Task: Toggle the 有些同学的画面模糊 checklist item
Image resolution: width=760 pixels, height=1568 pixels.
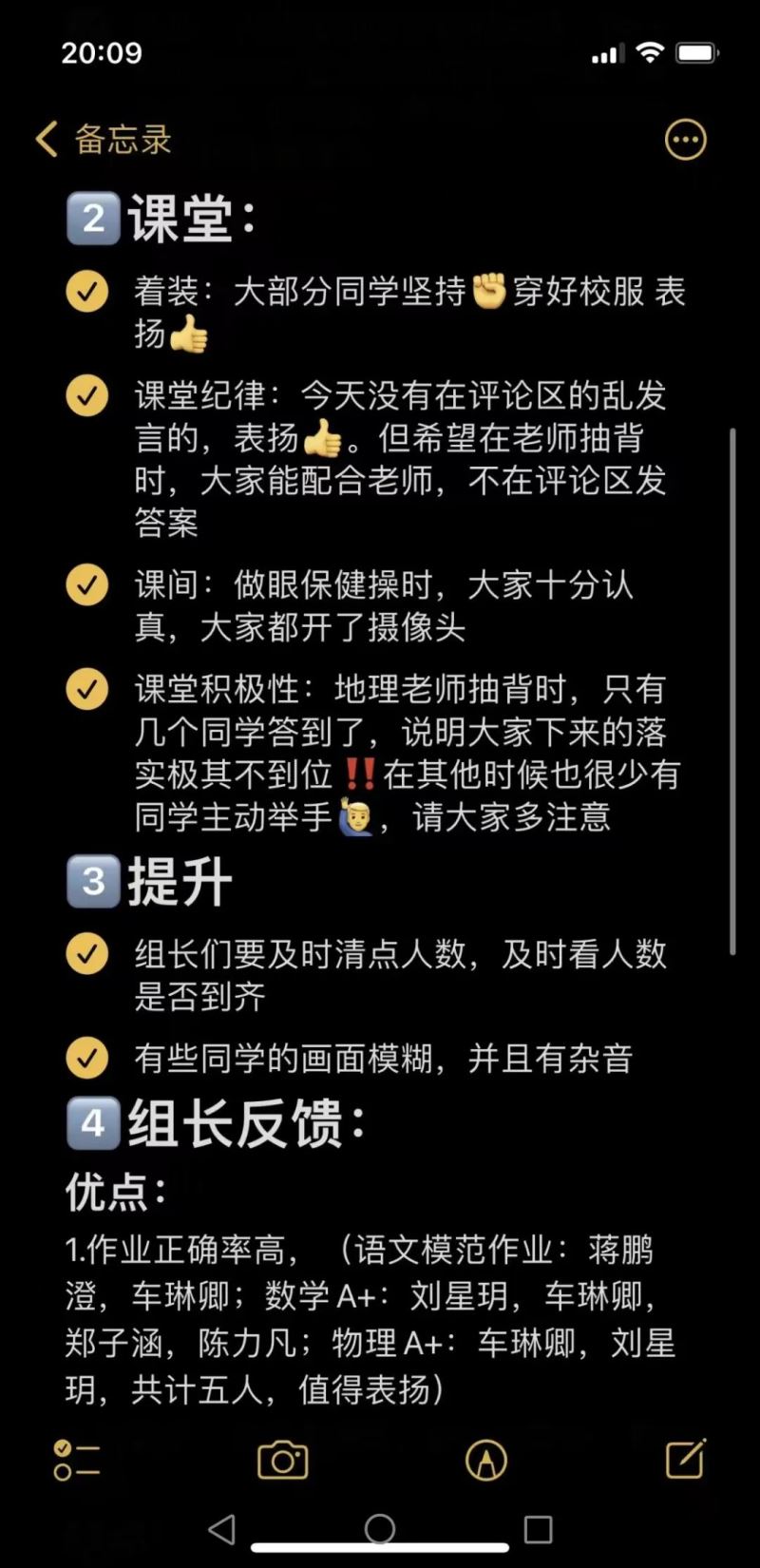Action: tap(86, 1058)
